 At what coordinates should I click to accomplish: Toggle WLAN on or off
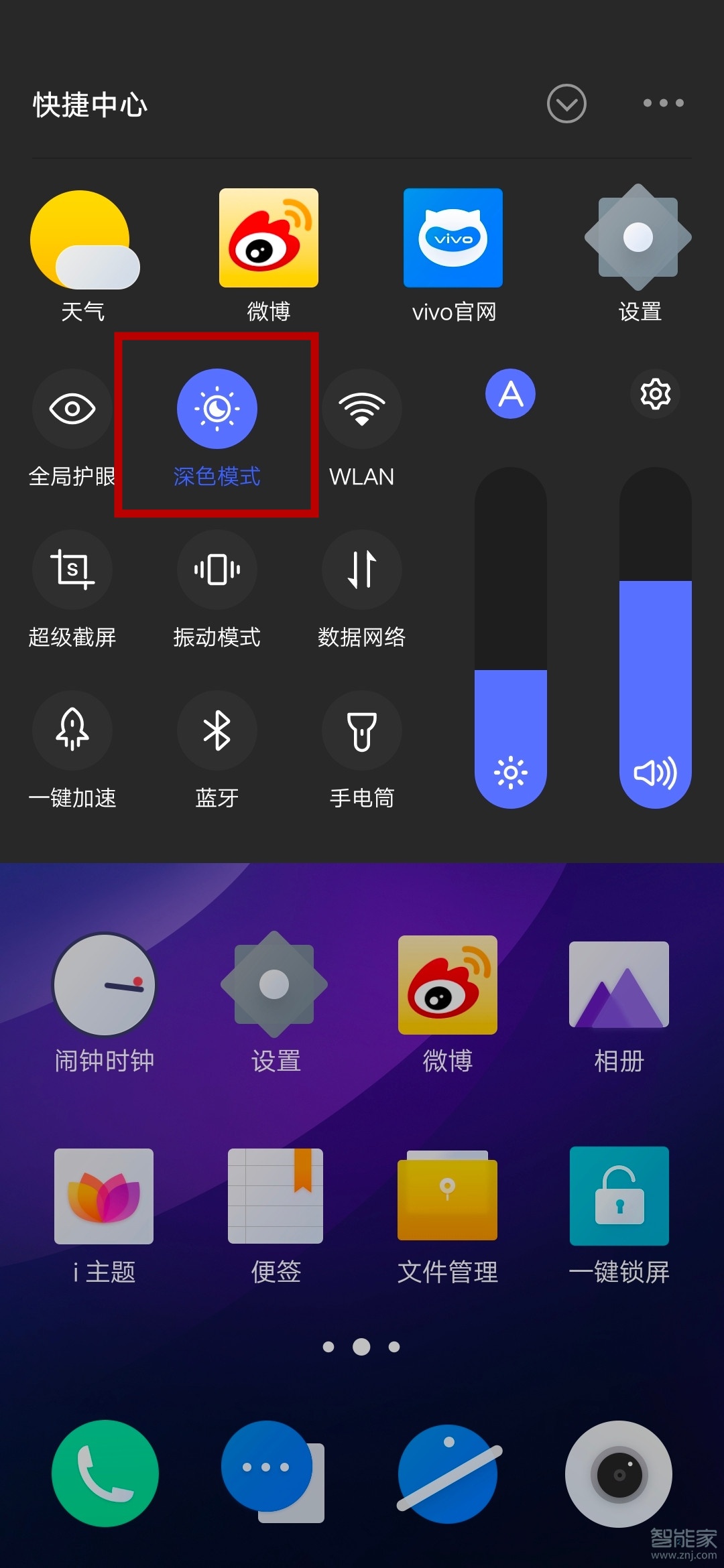point(361,409)
